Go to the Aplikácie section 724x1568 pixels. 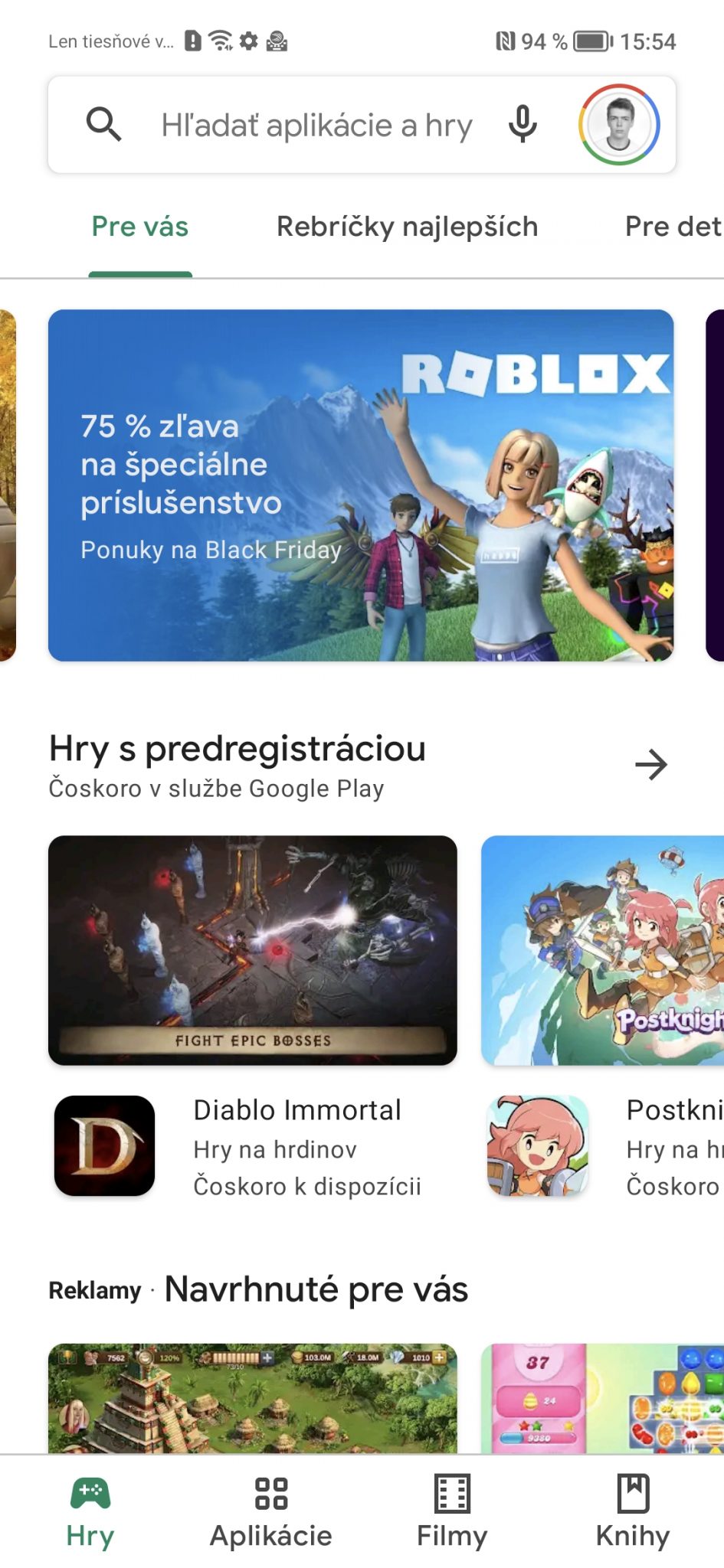click(271, 1512)
